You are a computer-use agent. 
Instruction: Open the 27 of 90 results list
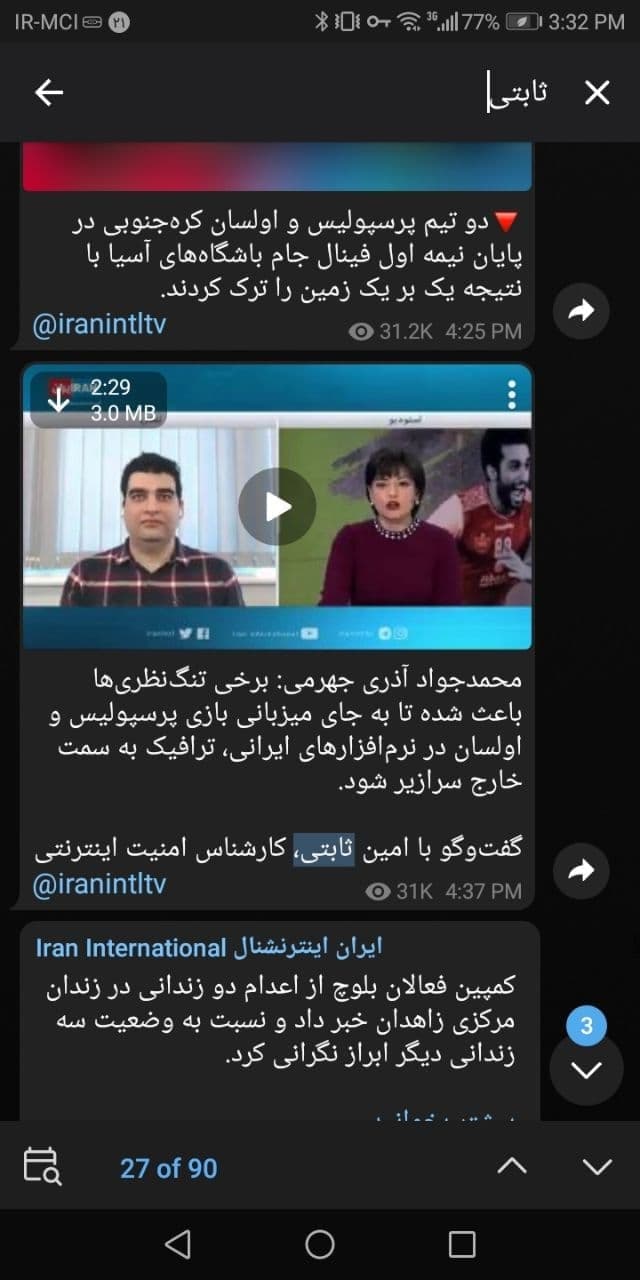pyautogui.click(x=169, y=1168)
